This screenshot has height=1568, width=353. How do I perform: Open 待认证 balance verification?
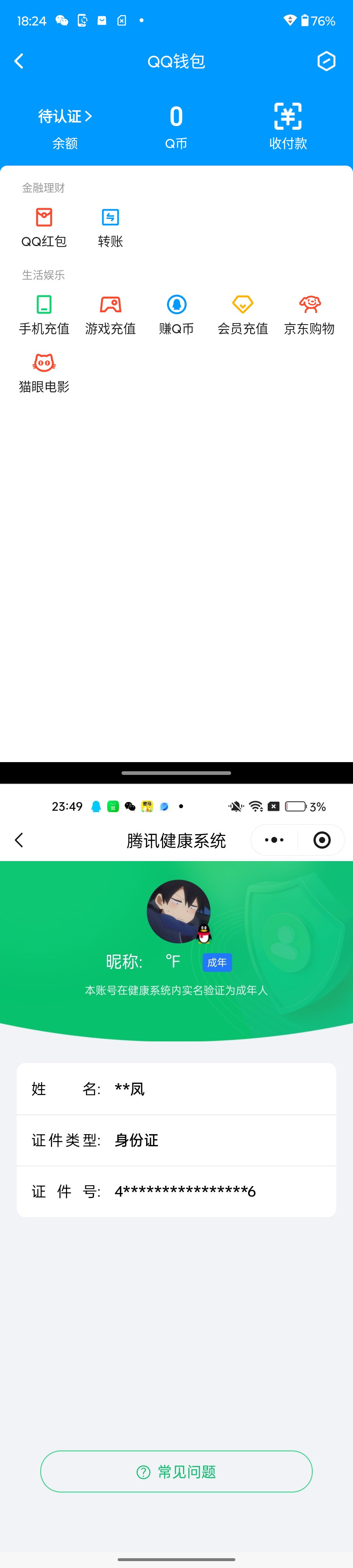tap(64, 116)
